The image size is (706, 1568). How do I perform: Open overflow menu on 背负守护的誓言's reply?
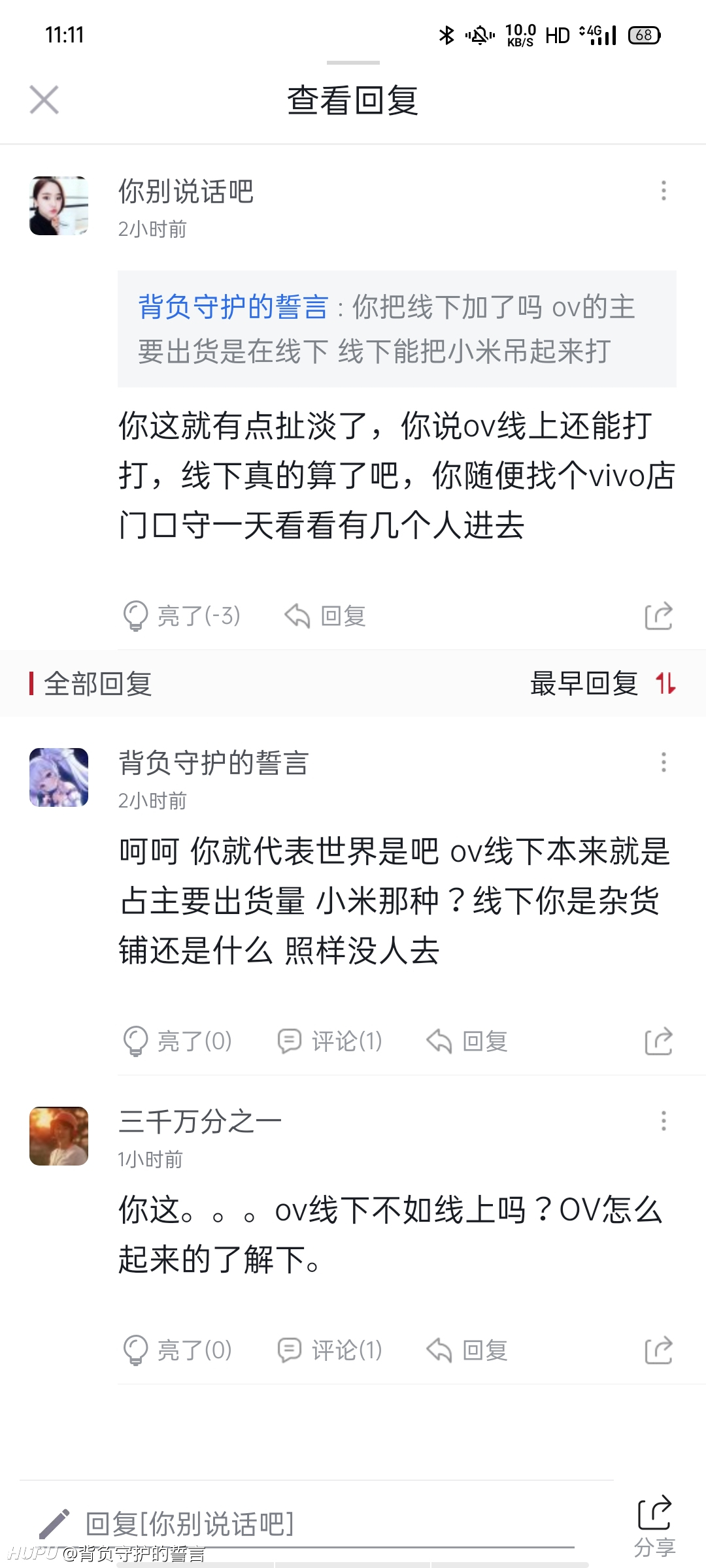664,762
